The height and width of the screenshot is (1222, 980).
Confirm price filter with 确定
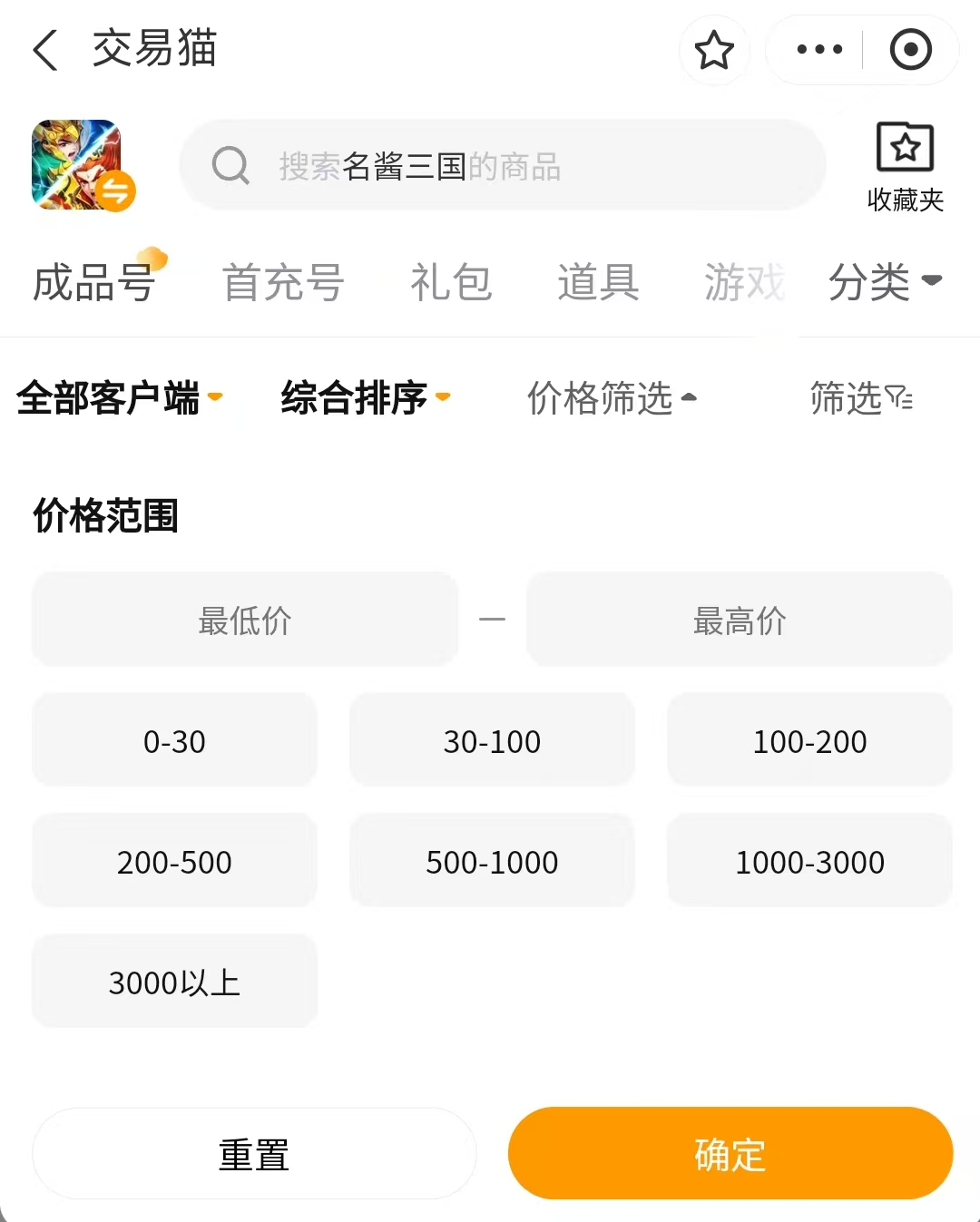click(x=730, y=1155)
